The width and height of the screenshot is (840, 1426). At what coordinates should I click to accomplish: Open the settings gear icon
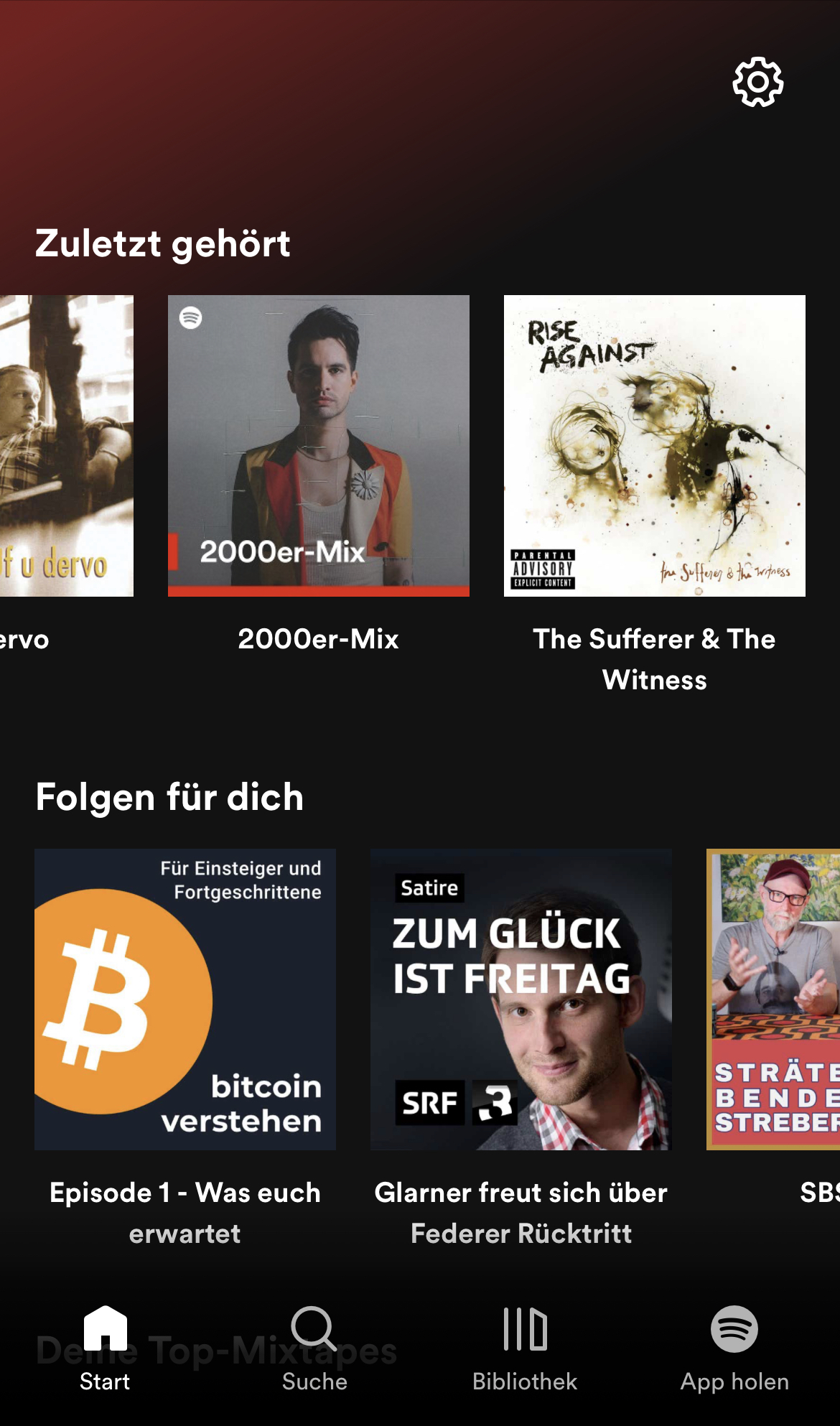(x=757, y=83)
